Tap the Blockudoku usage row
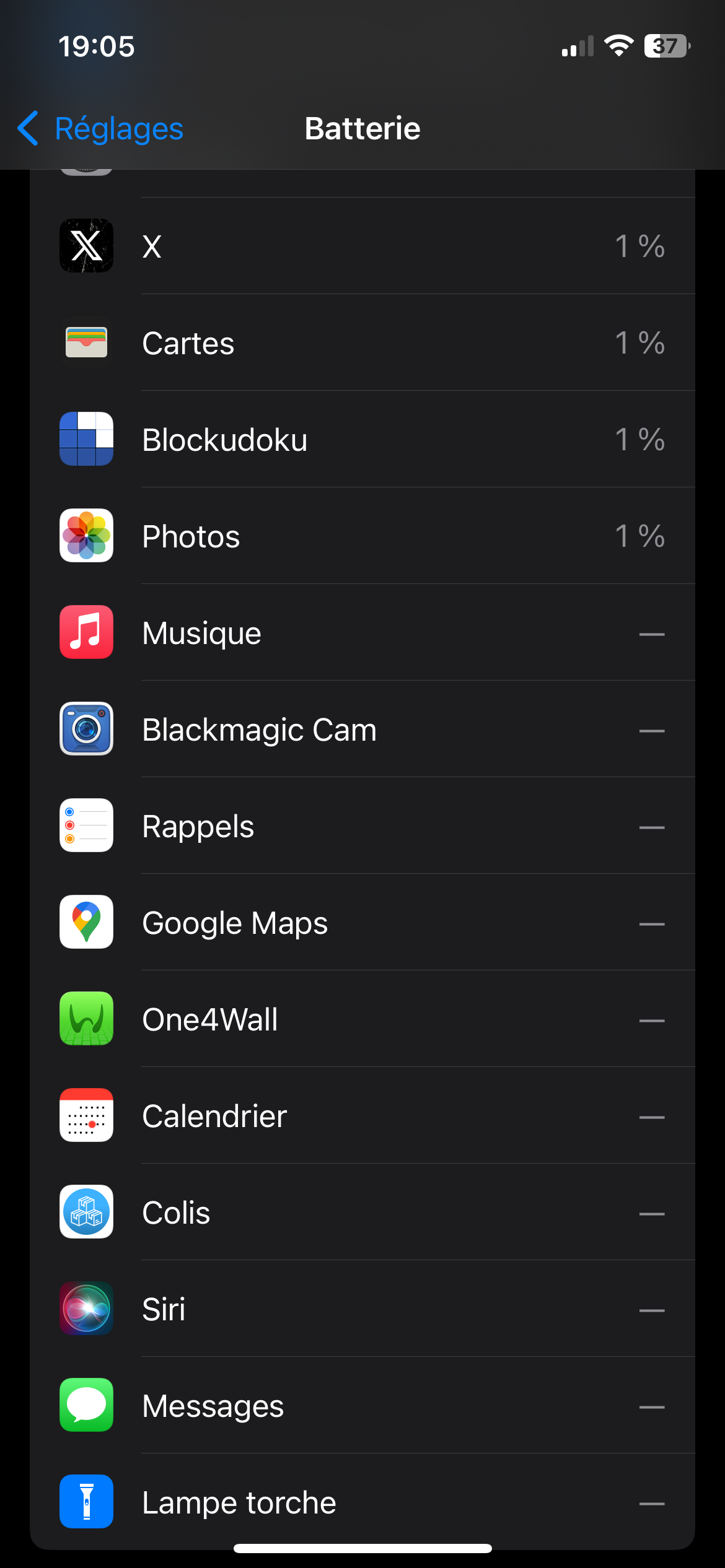The width and height of the screenshot is (725, 1568). pyautogui.click(x=362, y=439)
